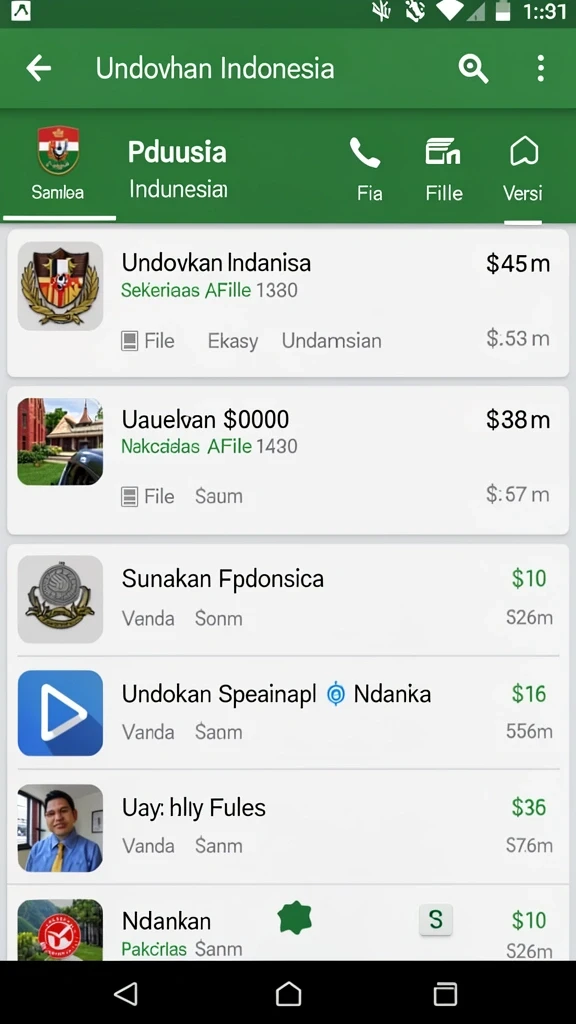The width and height of the screenshot is (576, 1024).
Task: Go to the system home screen
Action: tap(288, 993)
